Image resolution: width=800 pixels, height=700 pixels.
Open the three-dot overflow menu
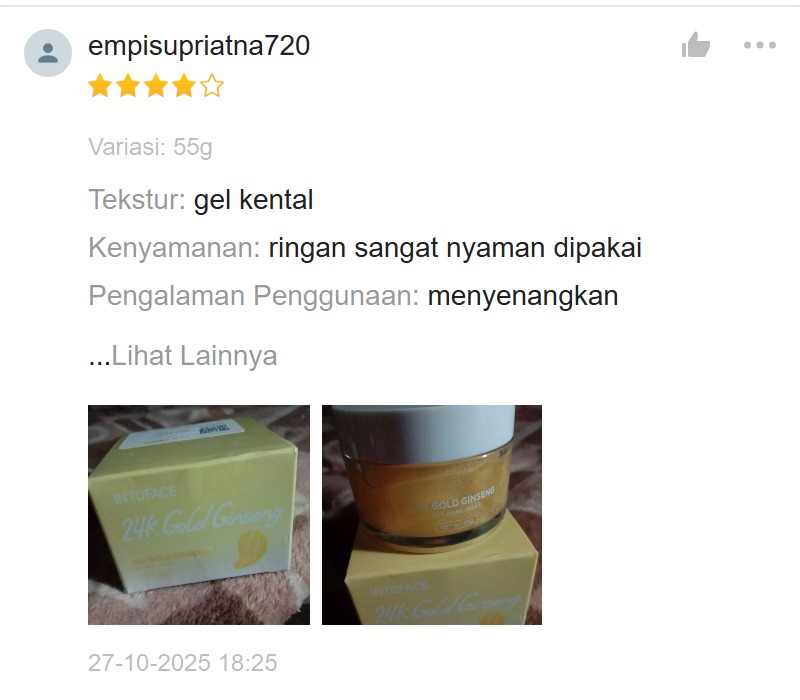759,45
